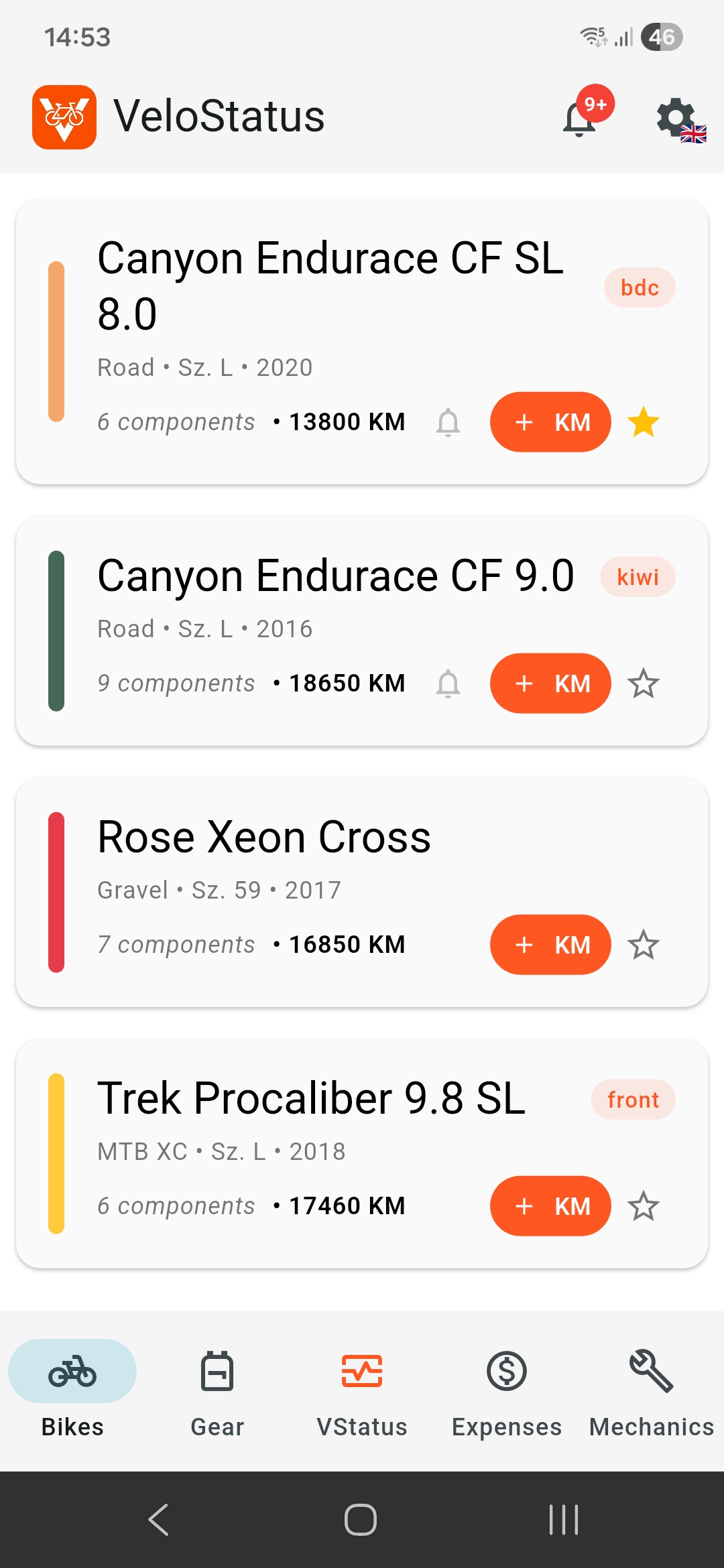Unfavorite the Canyon Endurace CF SL 8.0
Viewport: 724px width, 1568px height.
[642, 421]
